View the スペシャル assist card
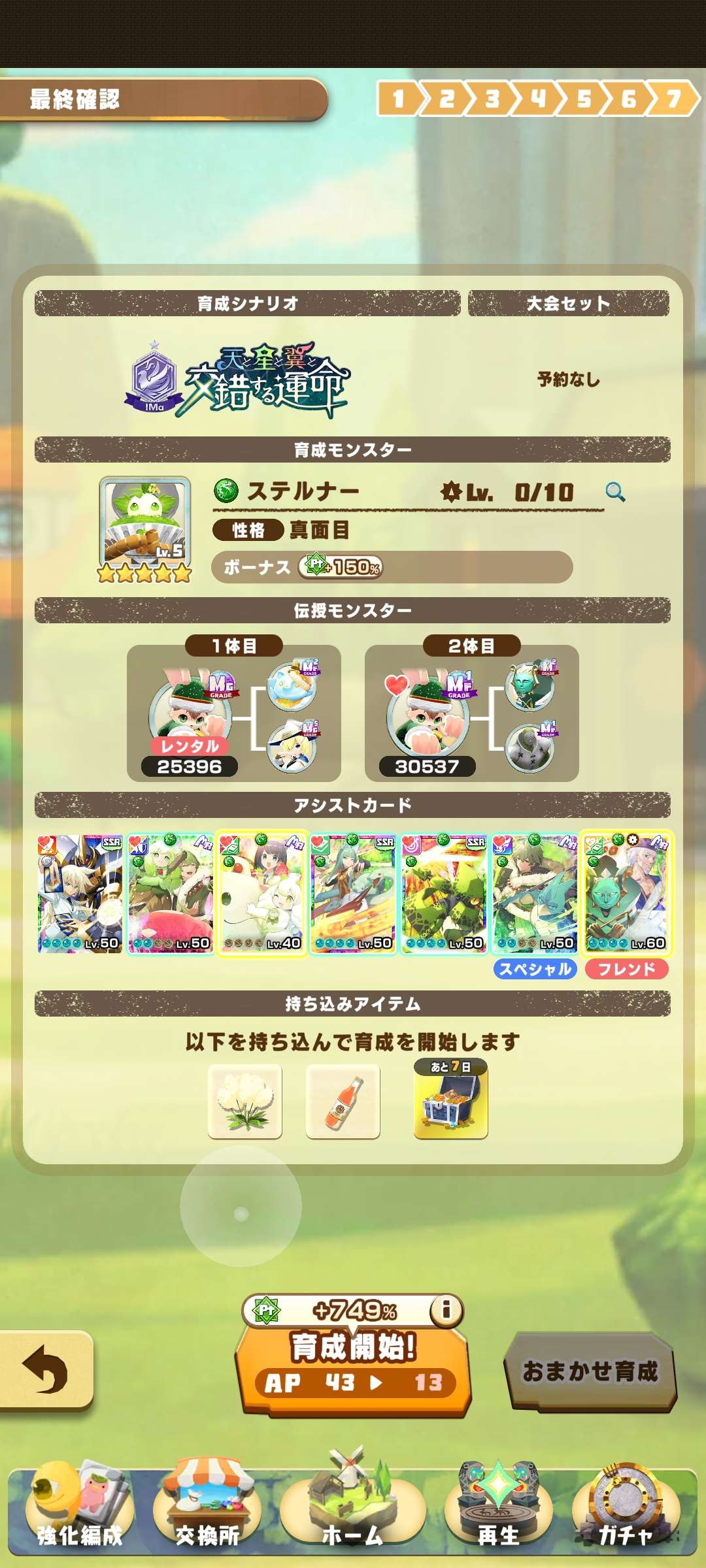 click(x=535, y=894)
